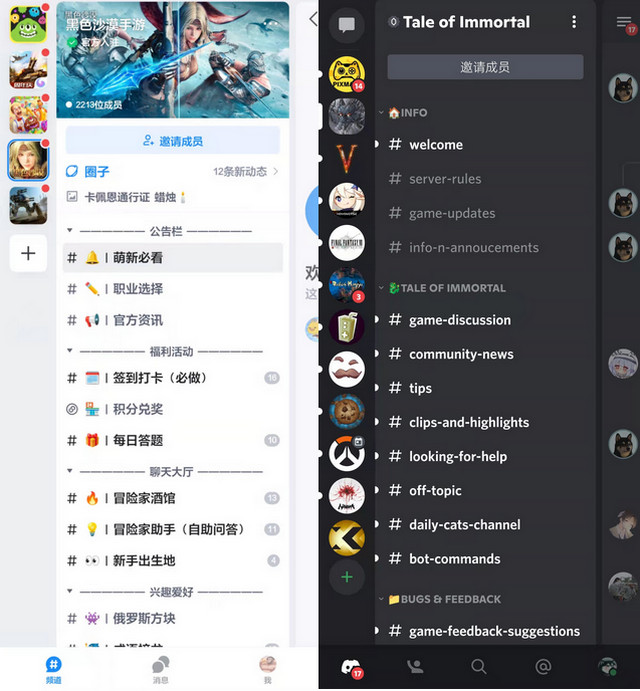Viewport: 640px width, 691px height.
Task: Open the Tale of Immortal overflow menu
Action: click(x=573, y=22)
